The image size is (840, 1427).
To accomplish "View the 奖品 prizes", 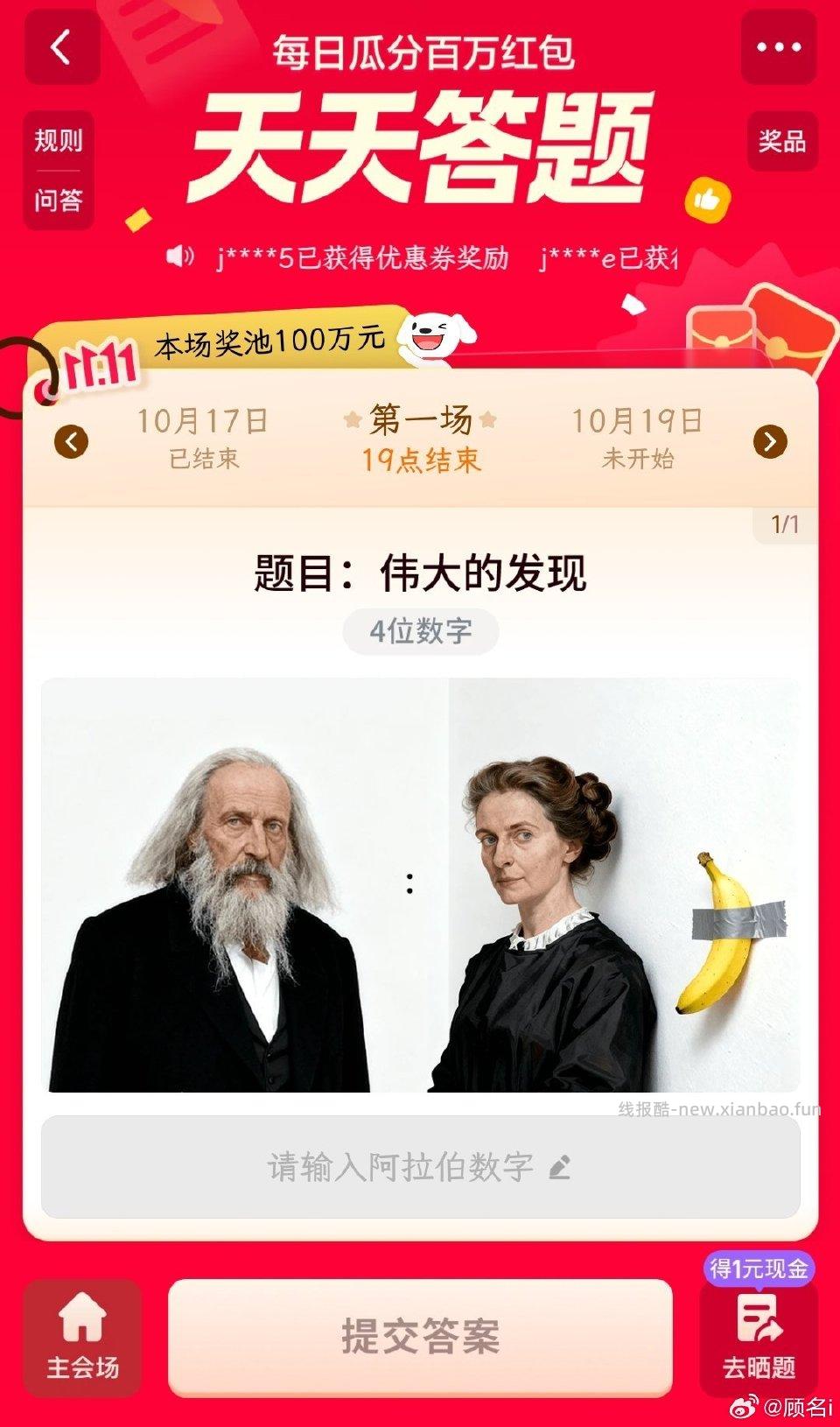I will (x=782, y=141).
